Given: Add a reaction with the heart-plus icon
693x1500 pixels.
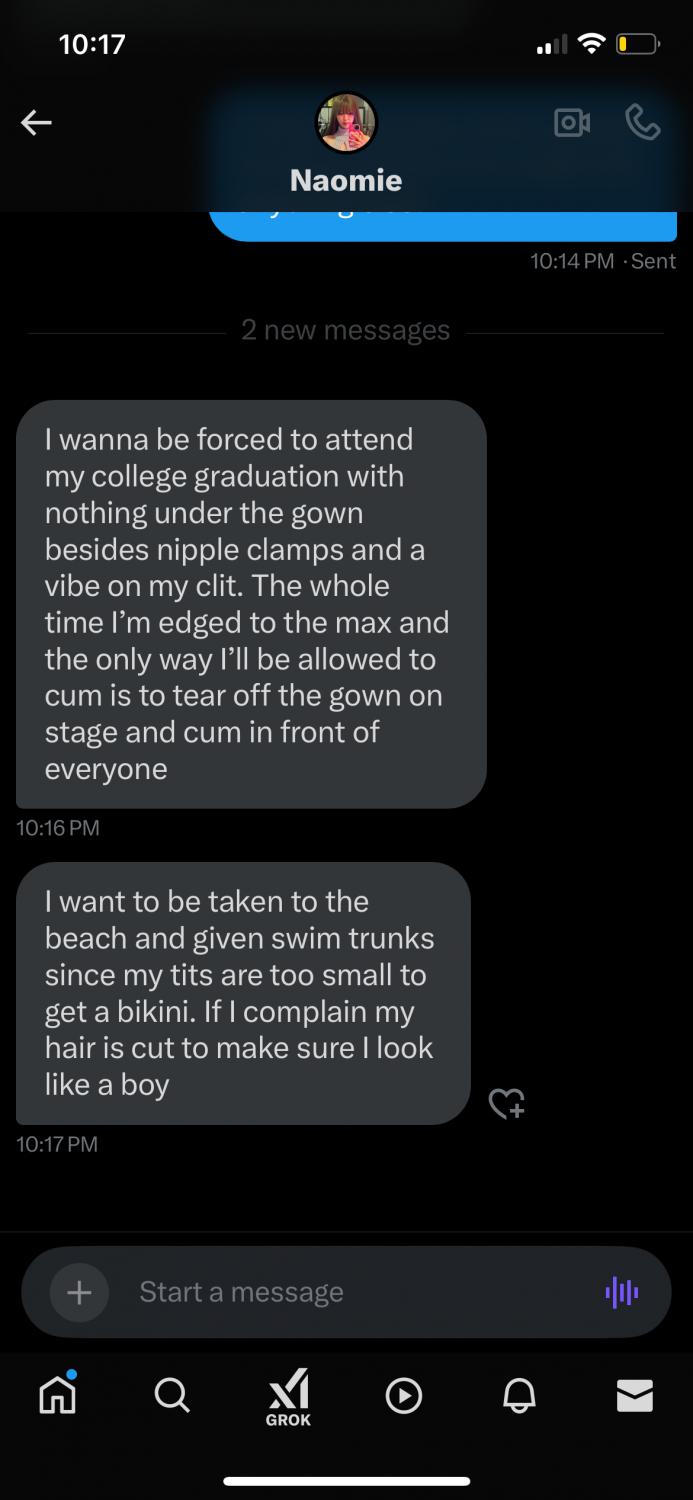Looking at the screenshot, I should point(506,1104).
